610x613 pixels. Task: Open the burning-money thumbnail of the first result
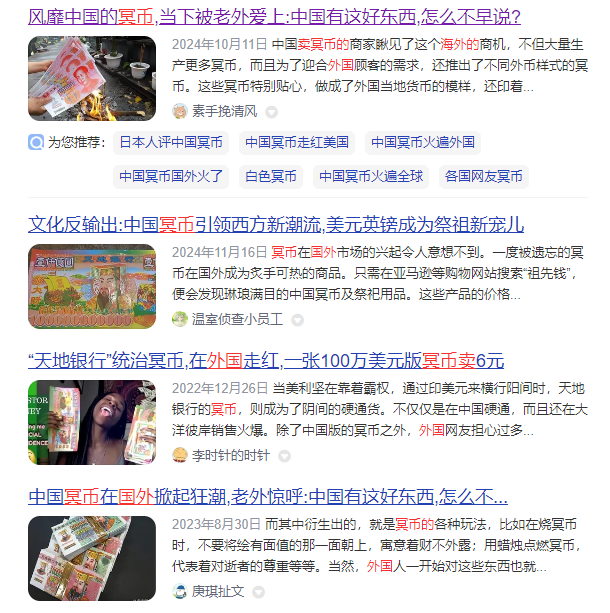pos(92,78)
